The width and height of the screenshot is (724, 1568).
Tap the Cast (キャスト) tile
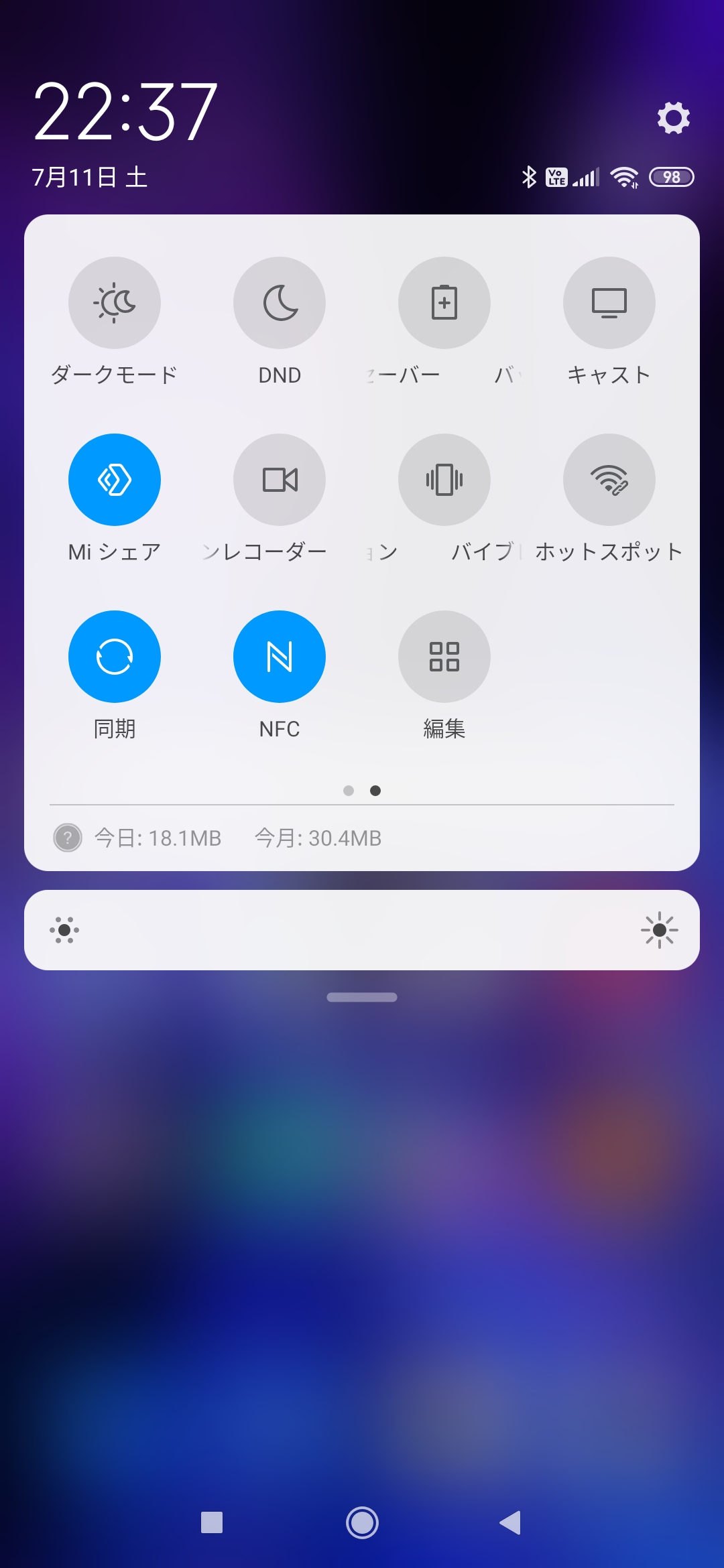coord(609,303)
